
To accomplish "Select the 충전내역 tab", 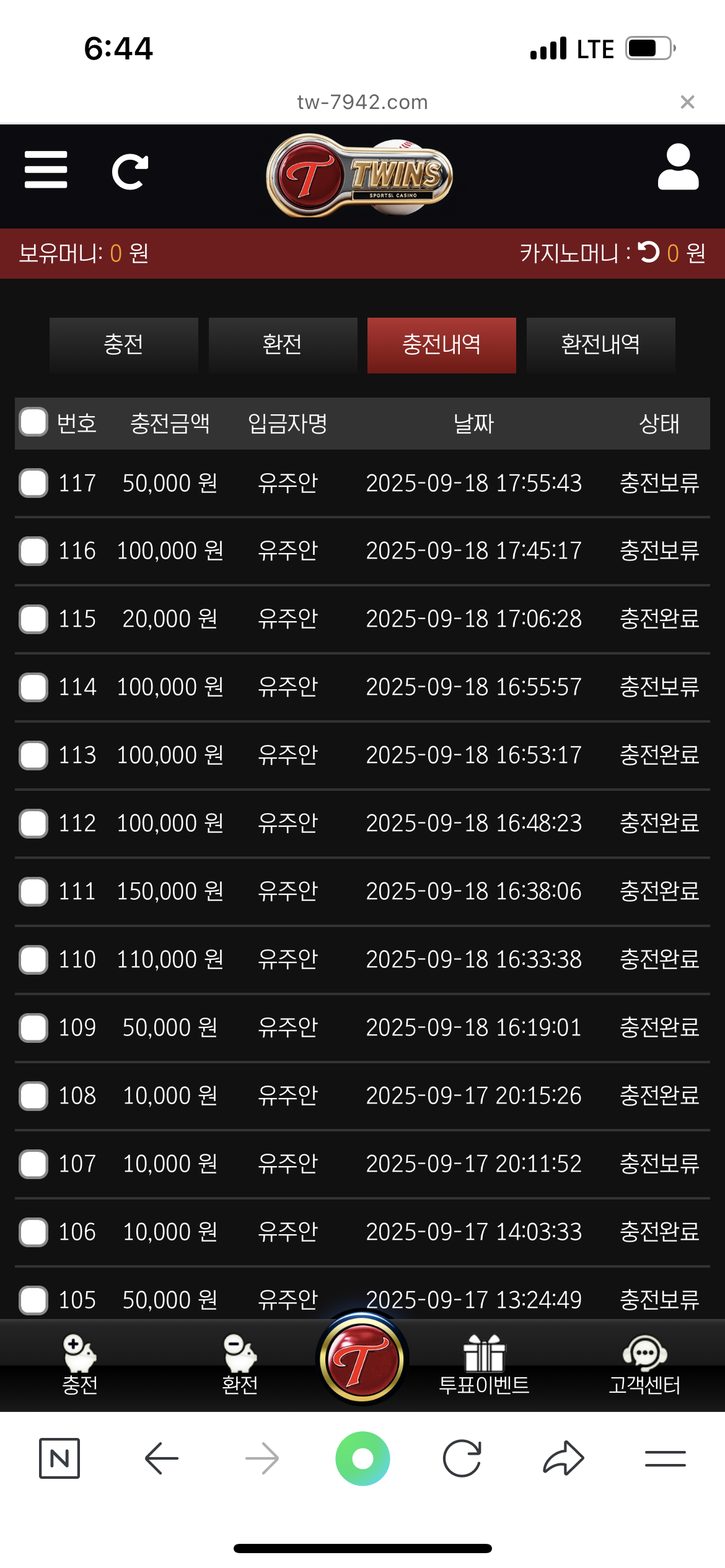I will (x=441, y=345).
